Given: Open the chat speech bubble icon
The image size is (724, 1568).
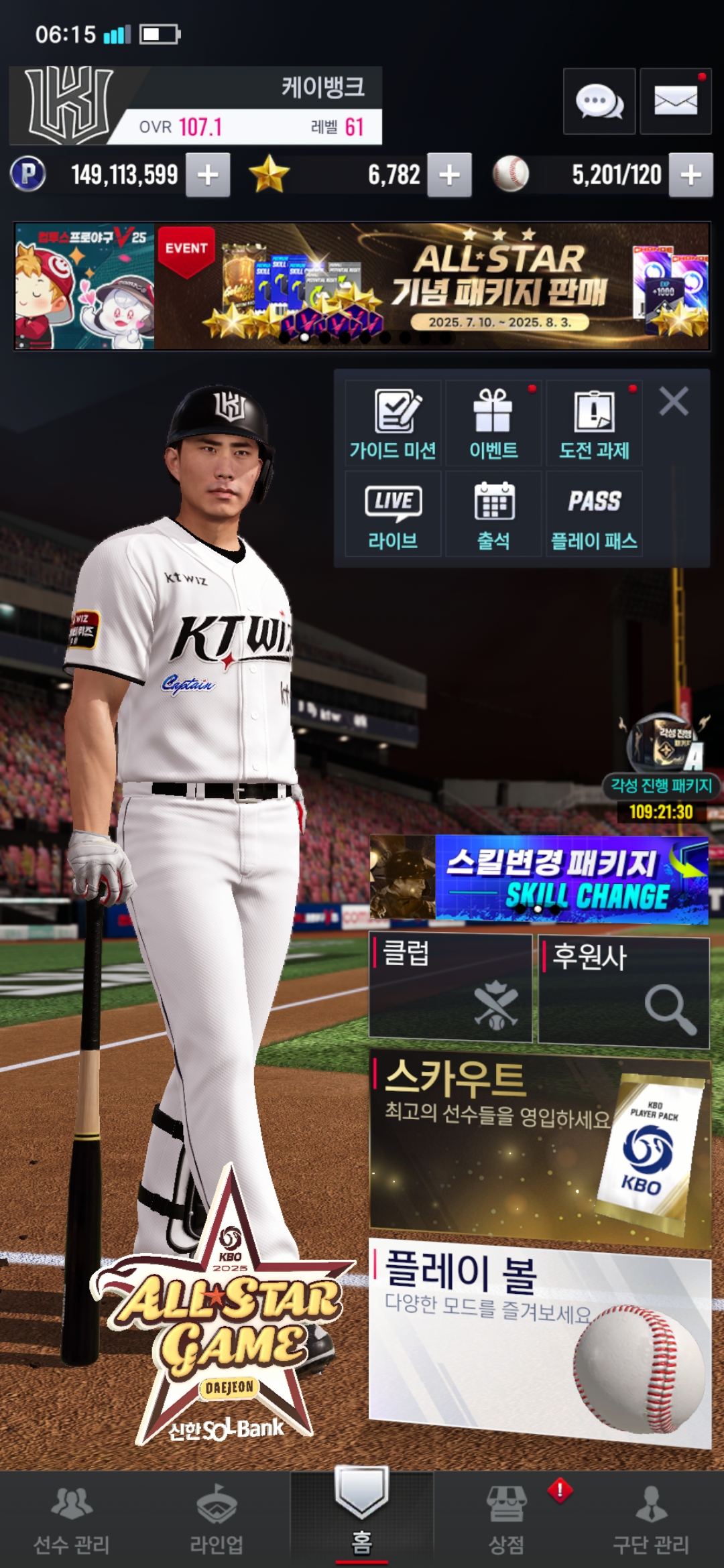Looking at the screenshot, I should (599, 101).
